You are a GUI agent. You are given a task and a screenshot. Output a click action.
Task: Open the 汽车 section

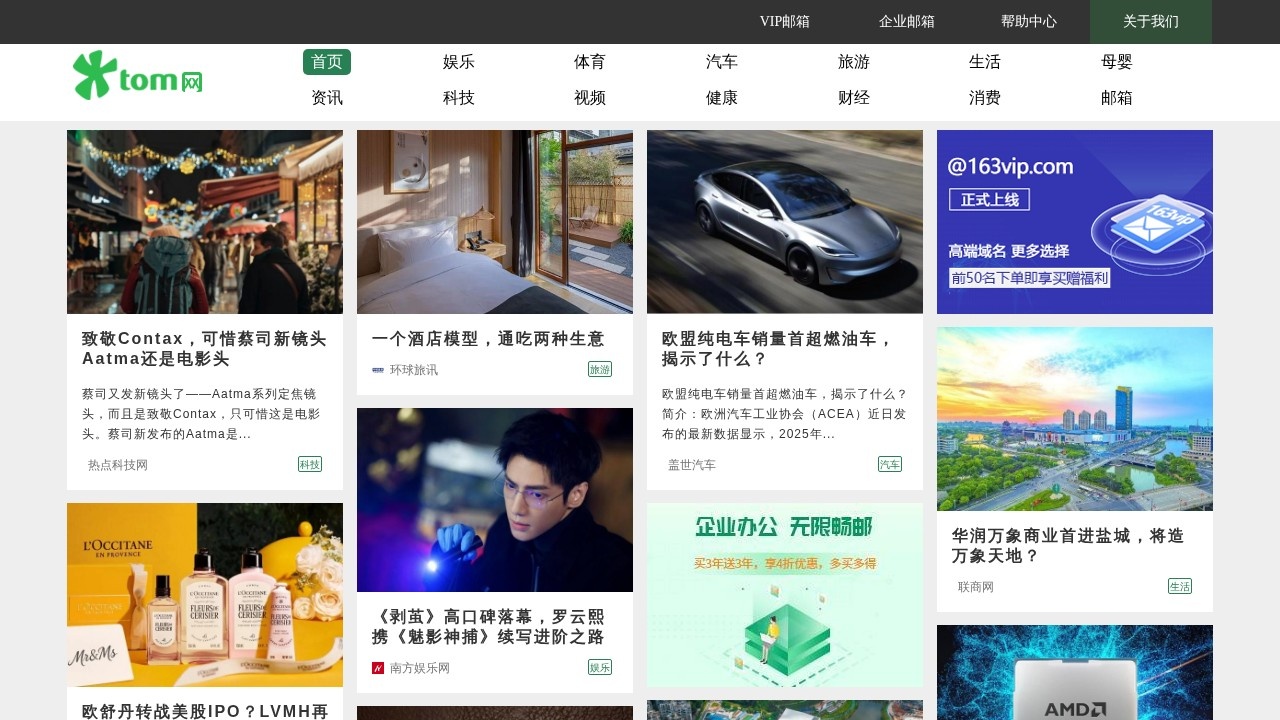click(721, 62)
